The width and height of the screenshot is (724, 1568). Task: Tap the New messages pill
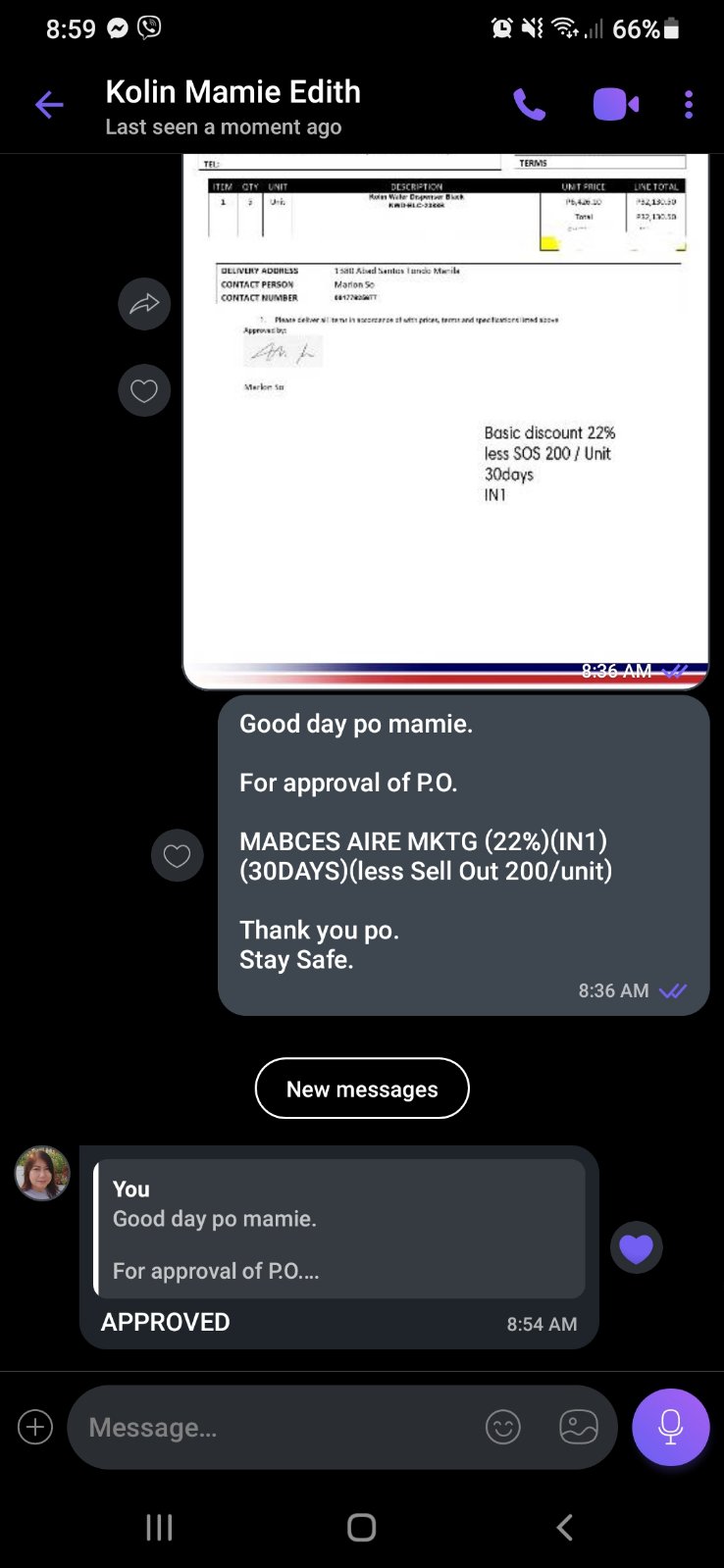click(x=362, y=1088)
